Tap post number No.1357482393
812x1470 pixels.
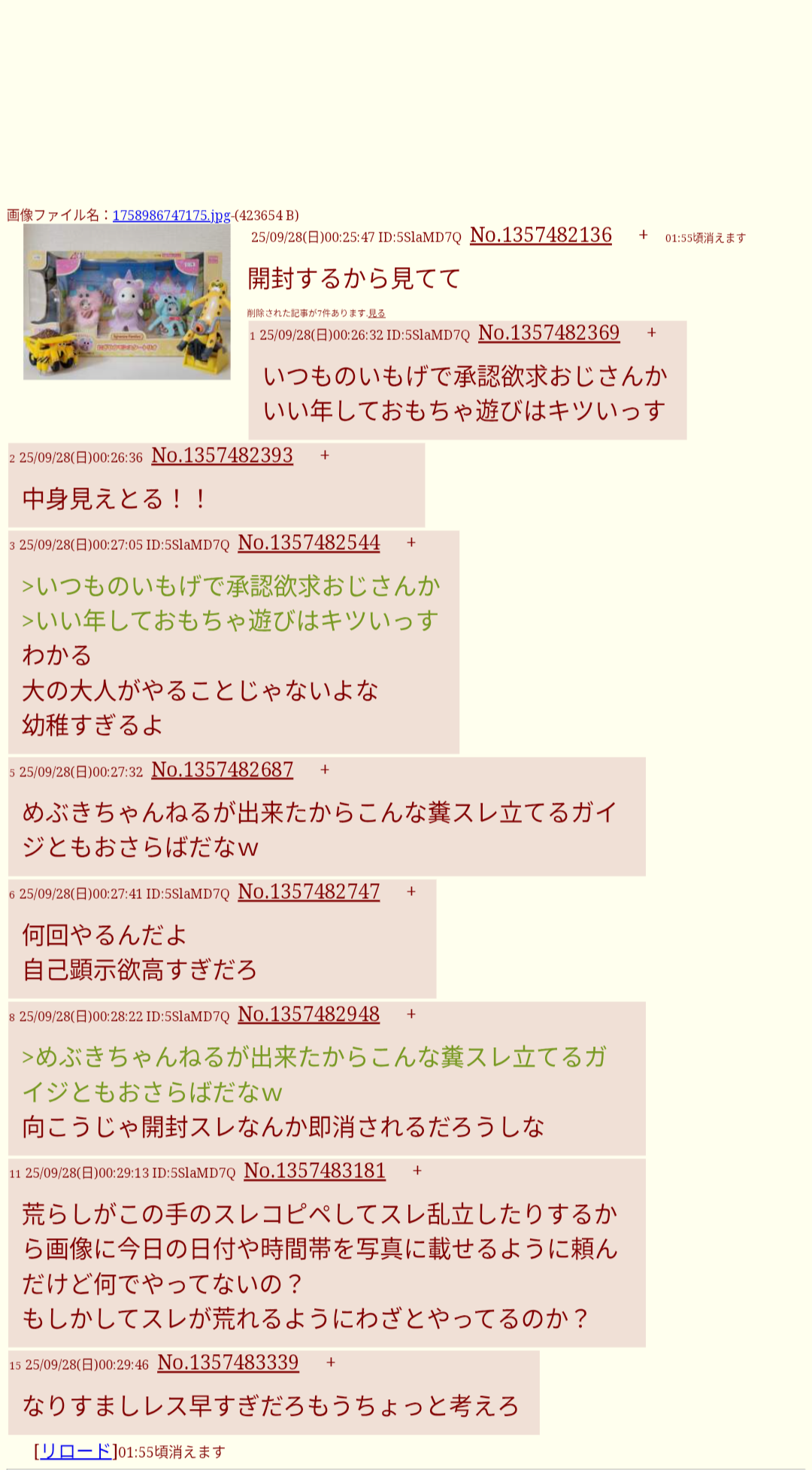pos(222,455)
